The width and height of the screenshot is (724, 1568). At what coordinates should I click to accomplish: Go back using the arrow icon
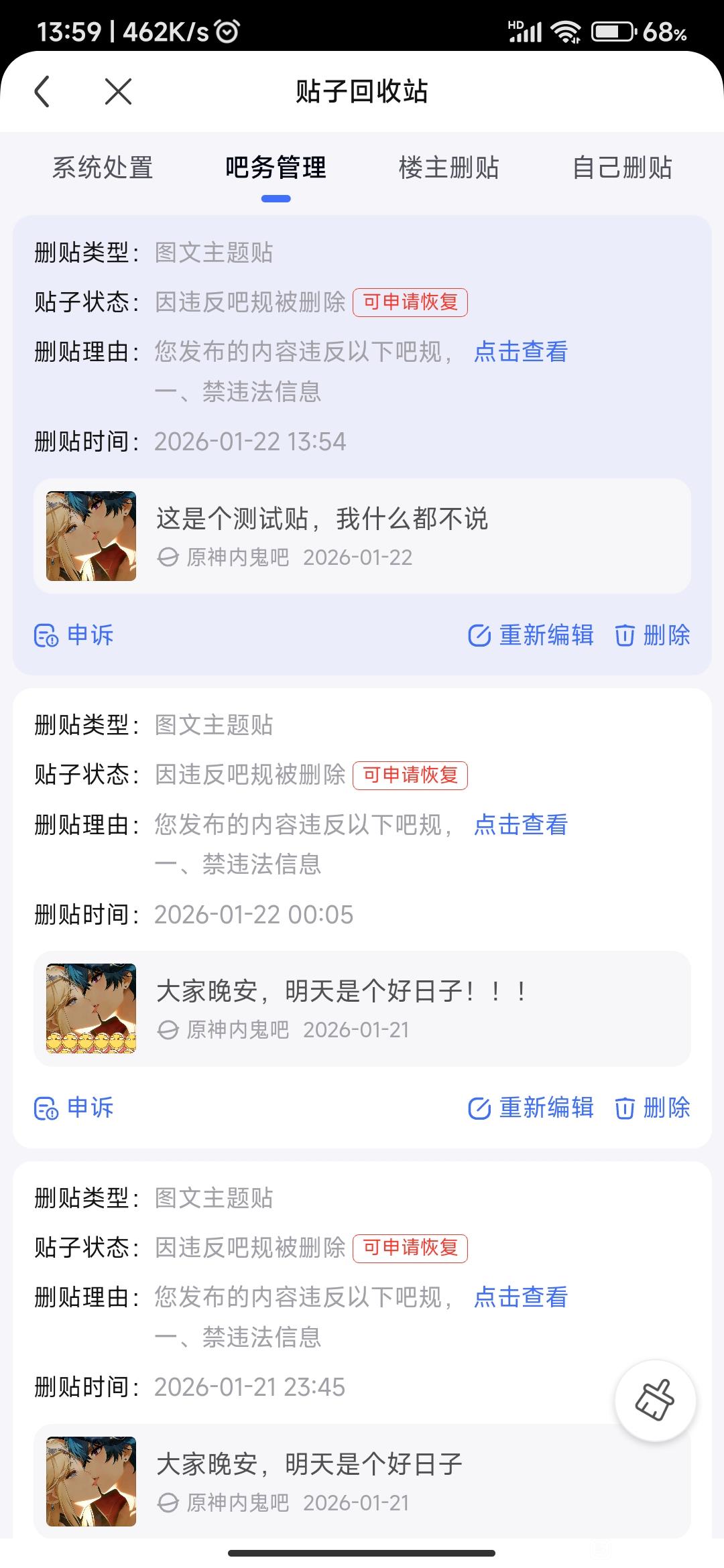pos(42,91)
